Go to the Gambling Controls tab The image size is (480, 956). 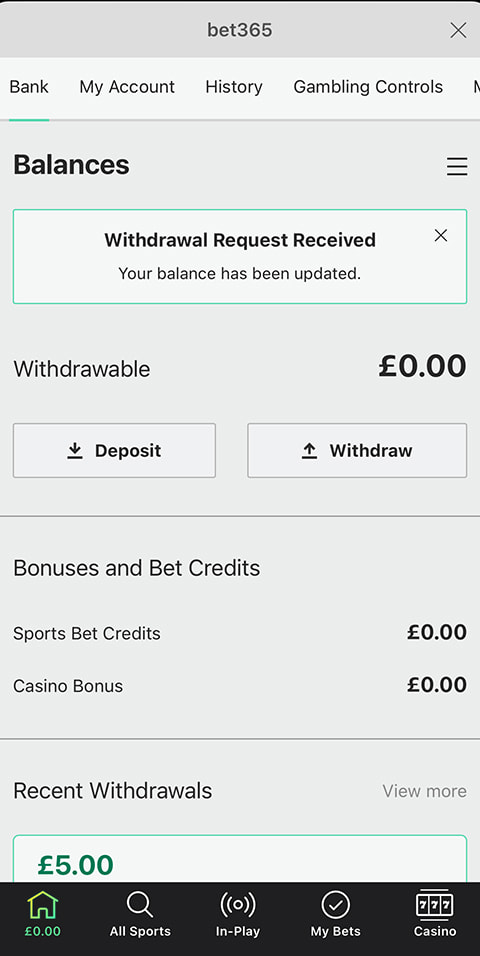click(x=368, y=87)
